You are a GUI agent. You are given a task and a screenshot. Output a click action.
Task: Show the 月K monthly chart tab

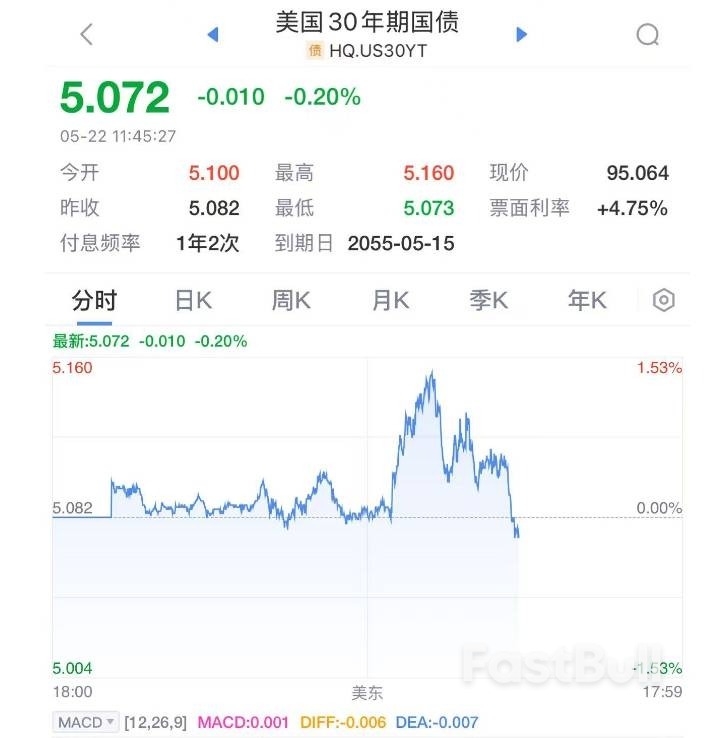(390, 300)
